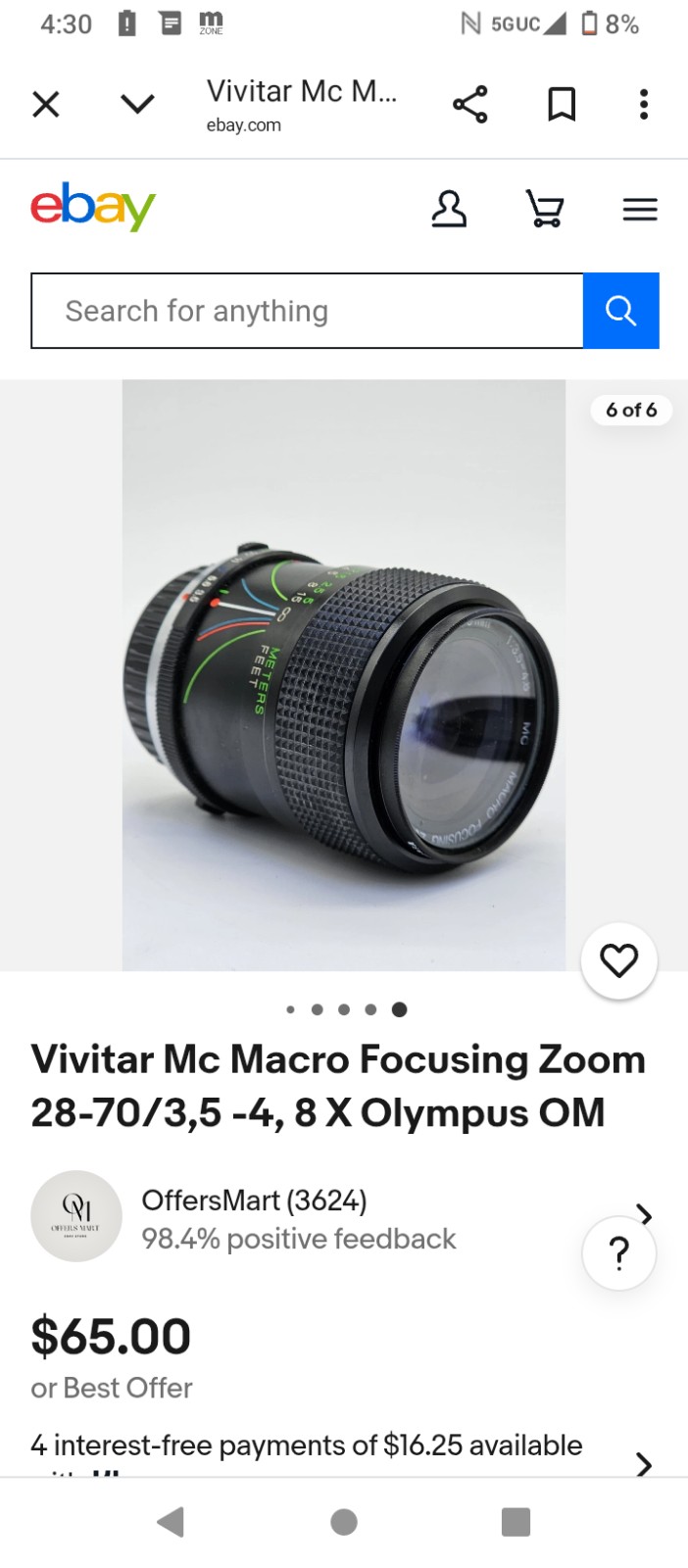Share this eBay page
Image resolution: width=688 pixels, height=1568 pixels.
point(470,104)
